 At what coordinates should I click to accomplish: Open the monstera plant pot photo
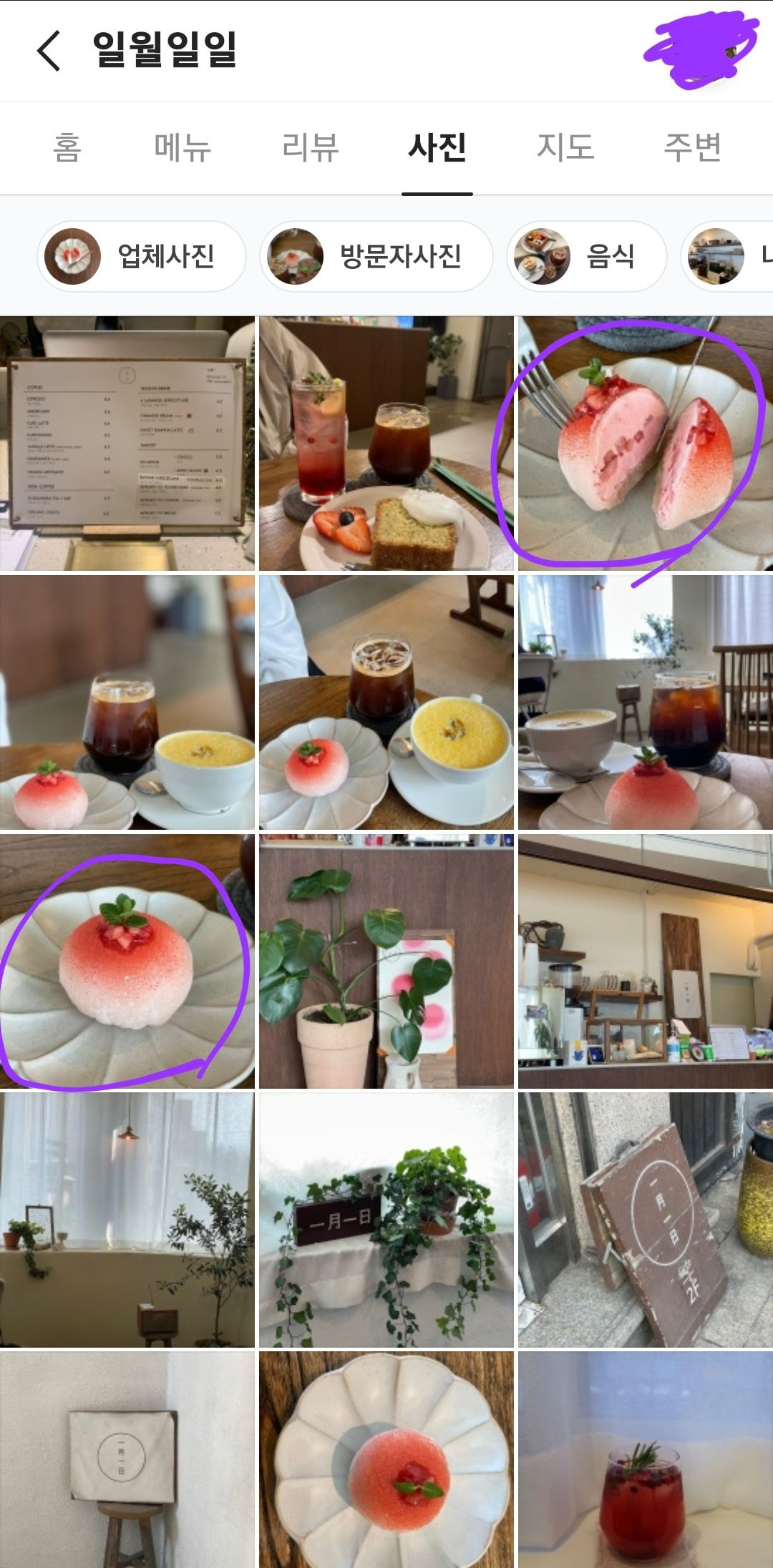[386, 961]
